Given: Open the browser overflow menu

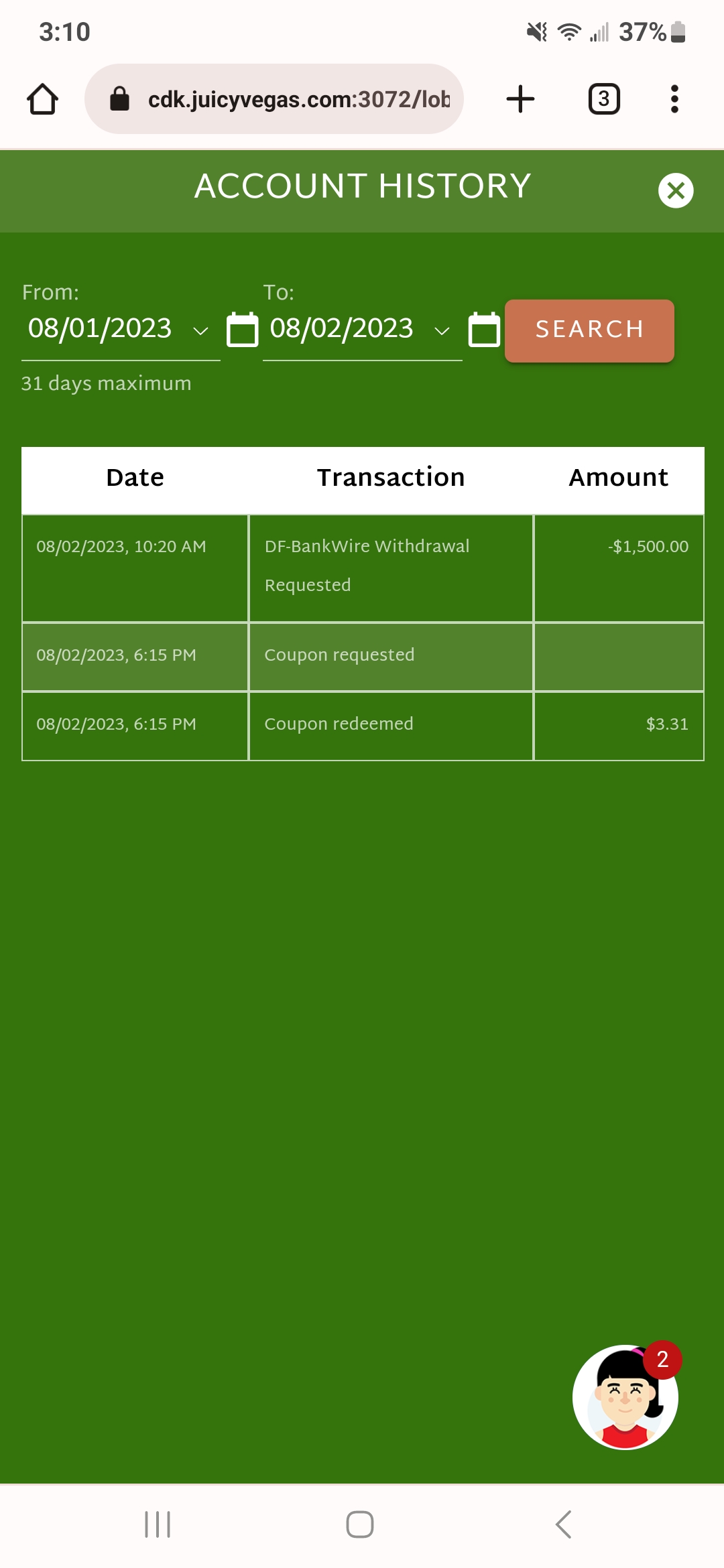Looking at the screenshot, I should click(674, 99).
